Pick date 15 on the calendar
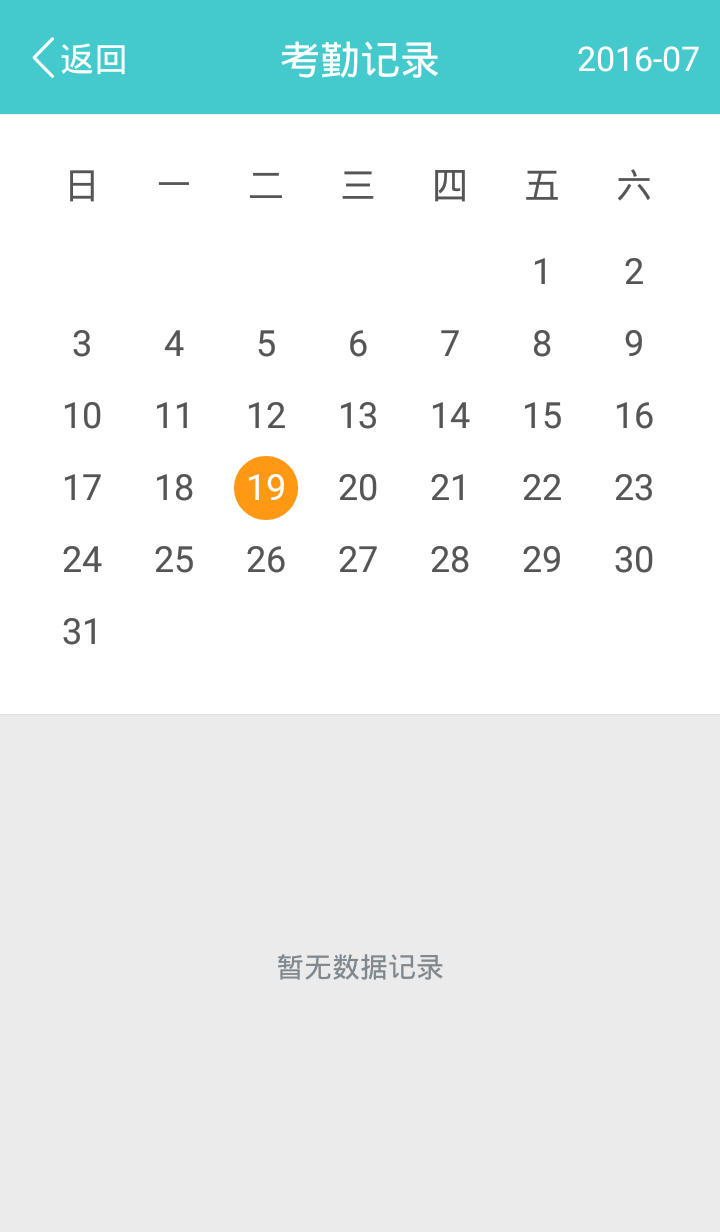This screenshot has width=720, height=1232. (542, 416)
